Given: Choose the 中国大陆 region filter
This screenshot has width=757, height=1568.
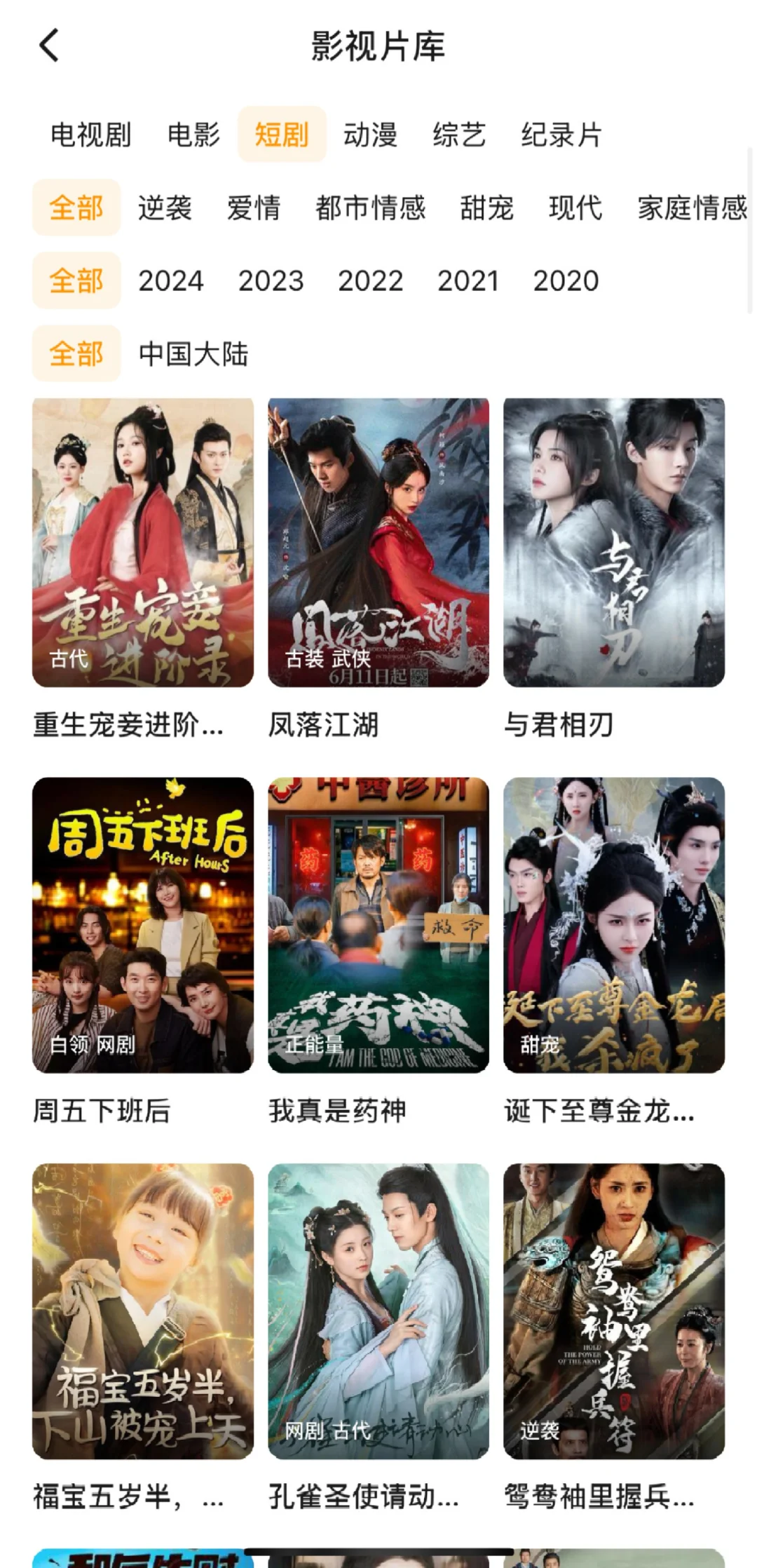Looking at the screenshot, I should coord(193,354).
